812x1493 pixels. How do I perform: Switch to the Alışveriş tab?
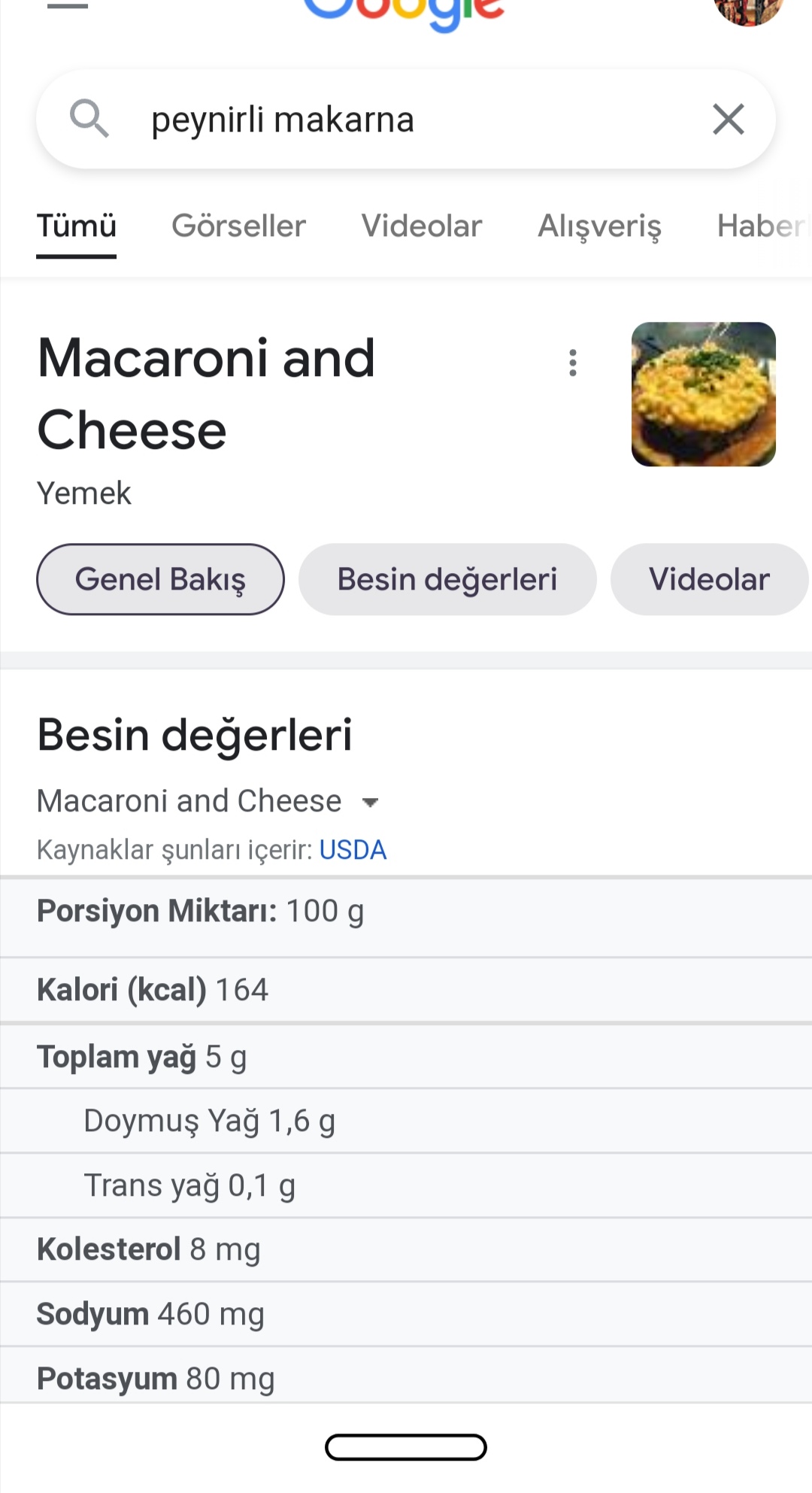599,226
